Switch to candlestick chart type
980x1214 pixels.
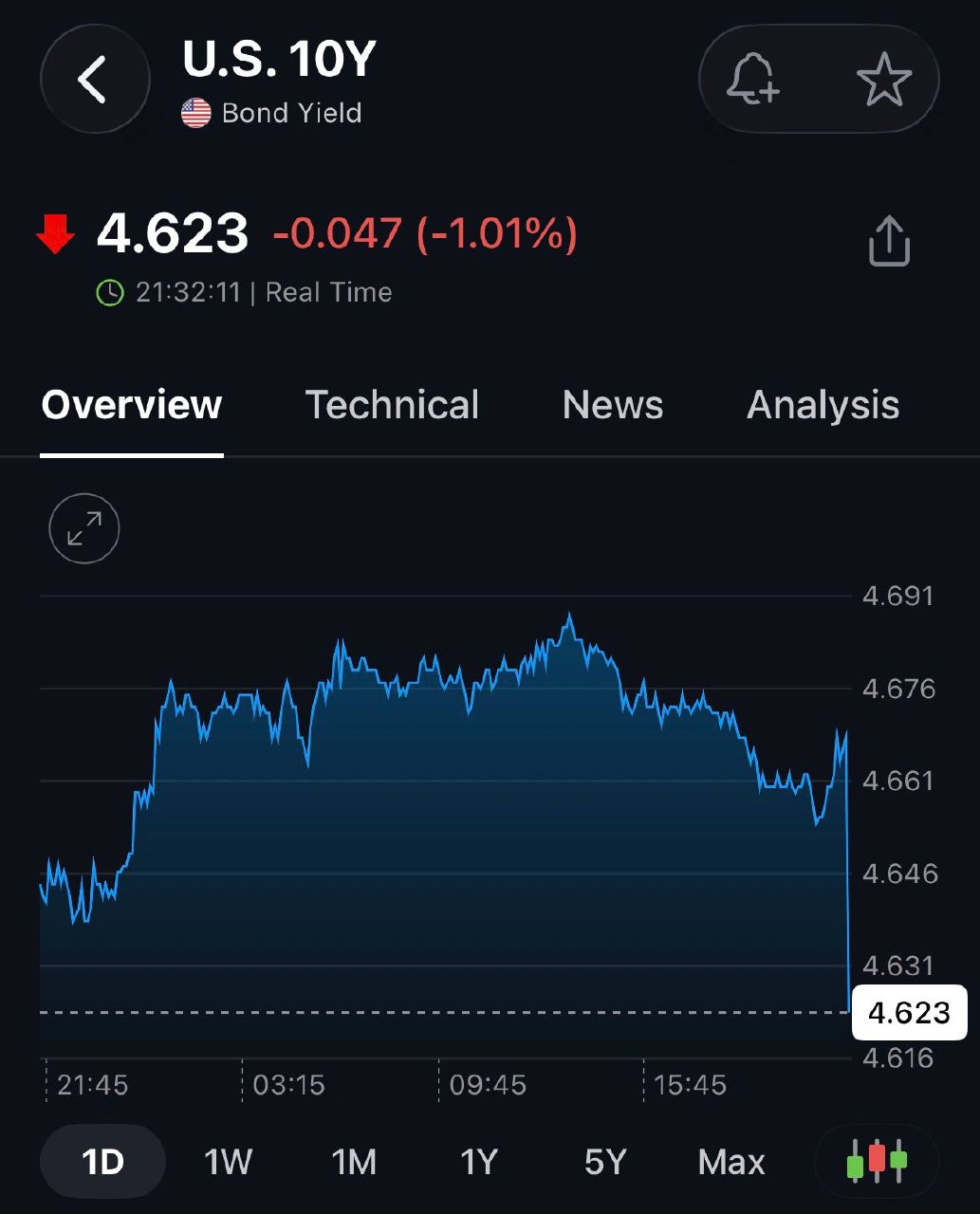point(877,1162)
